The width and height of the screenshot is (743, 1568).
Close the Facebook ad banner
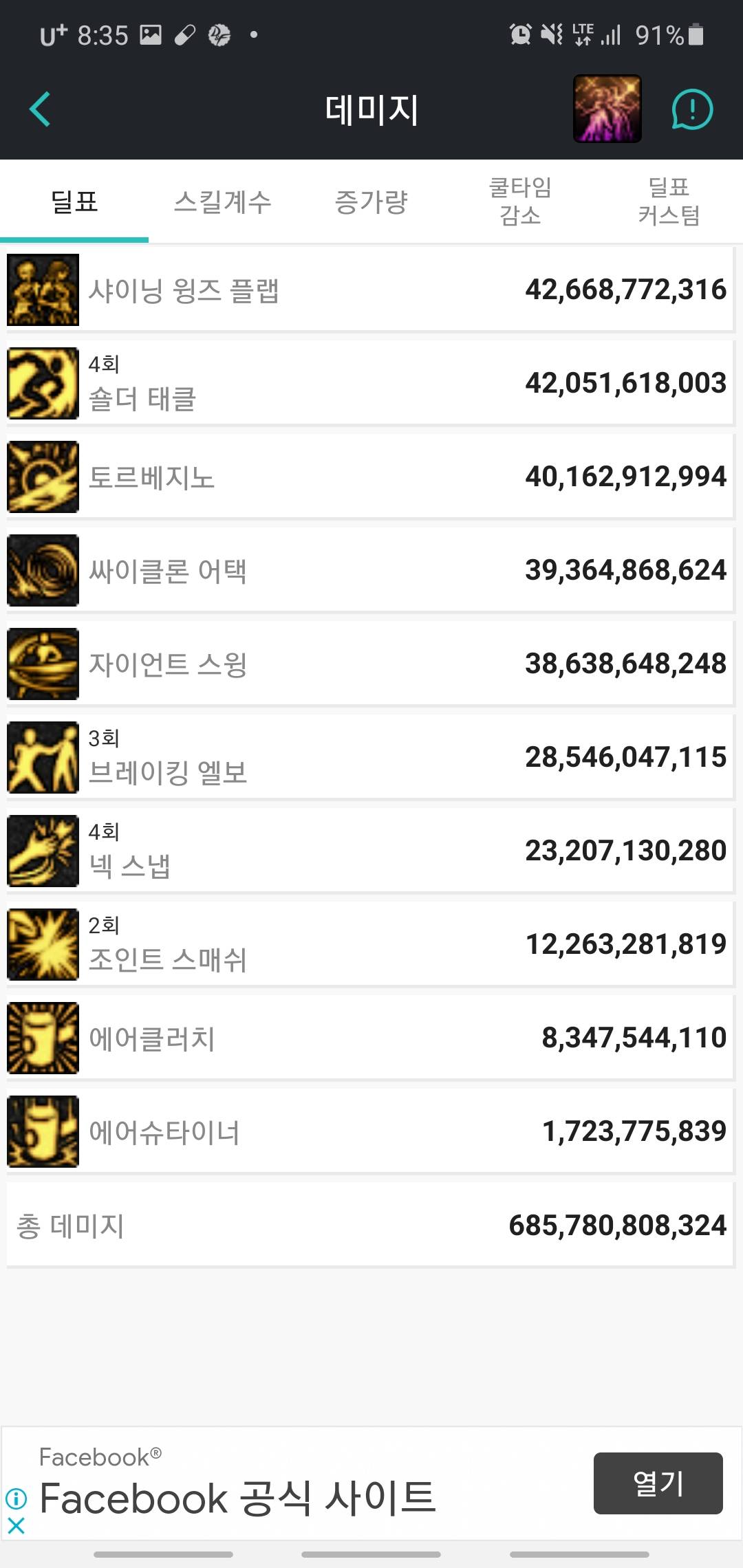16,1526
